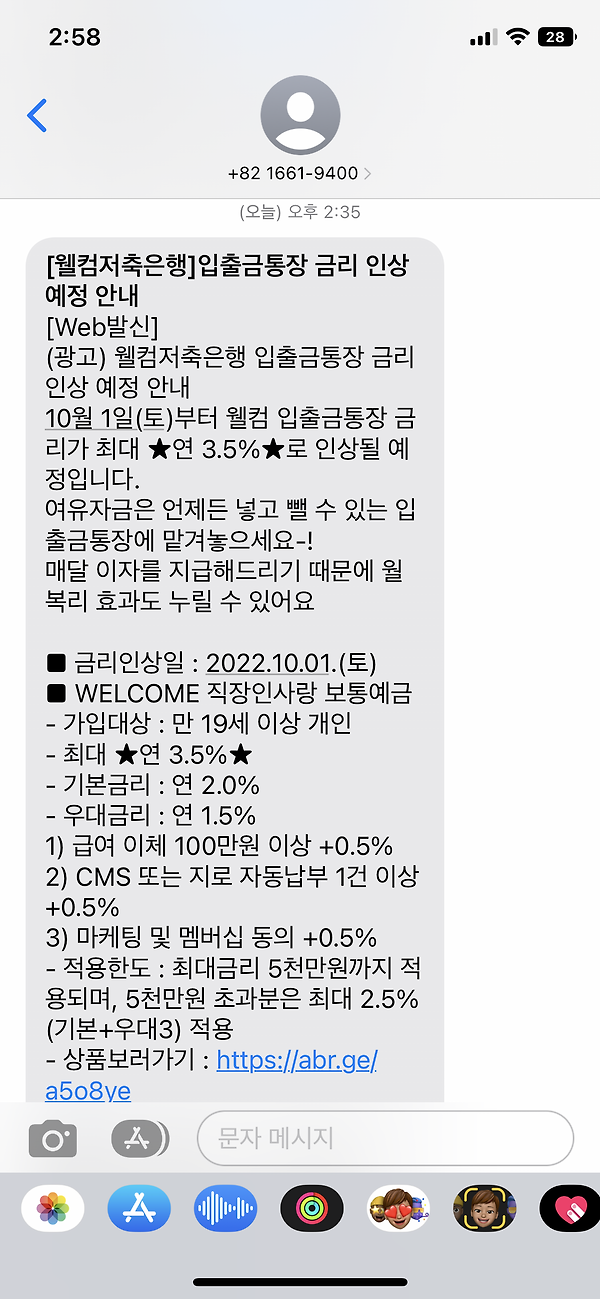Go back to the messages list
This screenshot has height=1299, width=600.
[x=37, y=116]
